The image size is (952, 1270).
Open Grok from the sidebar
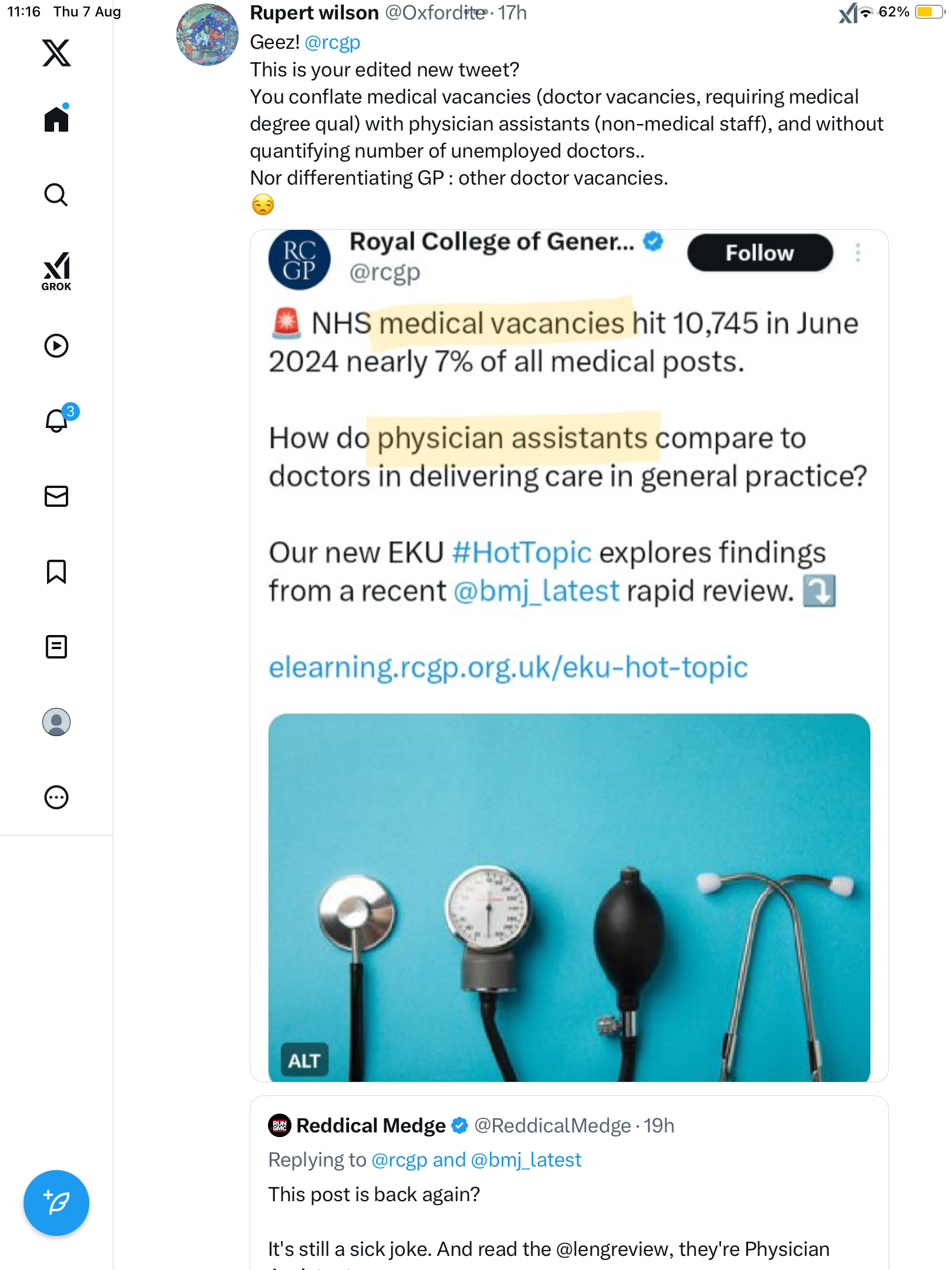coord(56,271)
